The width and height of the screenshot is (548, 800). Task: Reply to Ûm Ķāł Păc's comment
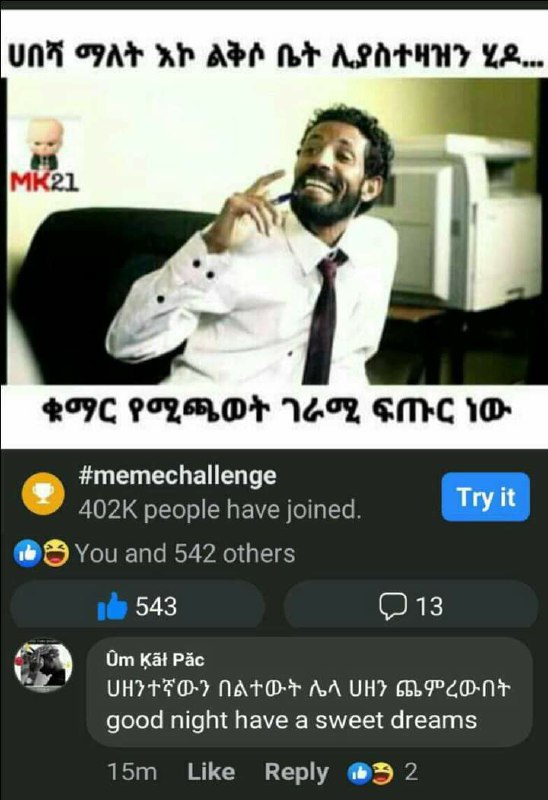[296, 772]
